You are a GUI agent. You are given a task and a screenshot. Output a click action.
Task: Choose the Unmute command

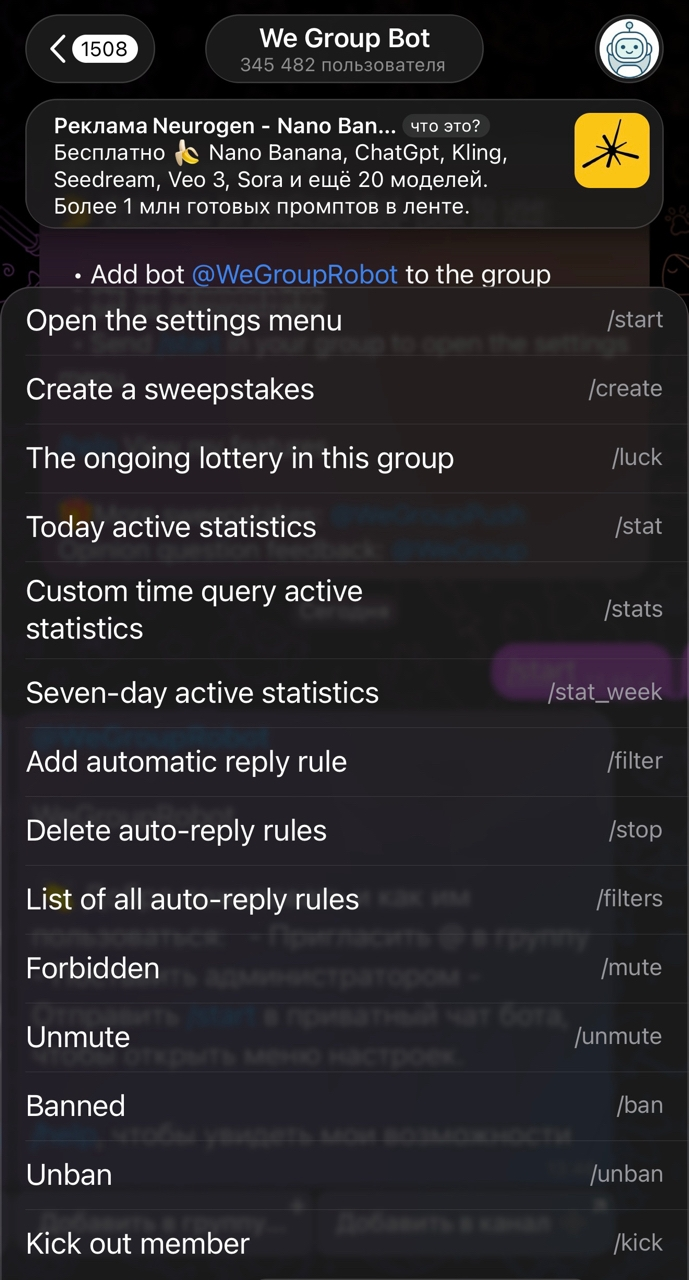click(x=344, y=1037)
